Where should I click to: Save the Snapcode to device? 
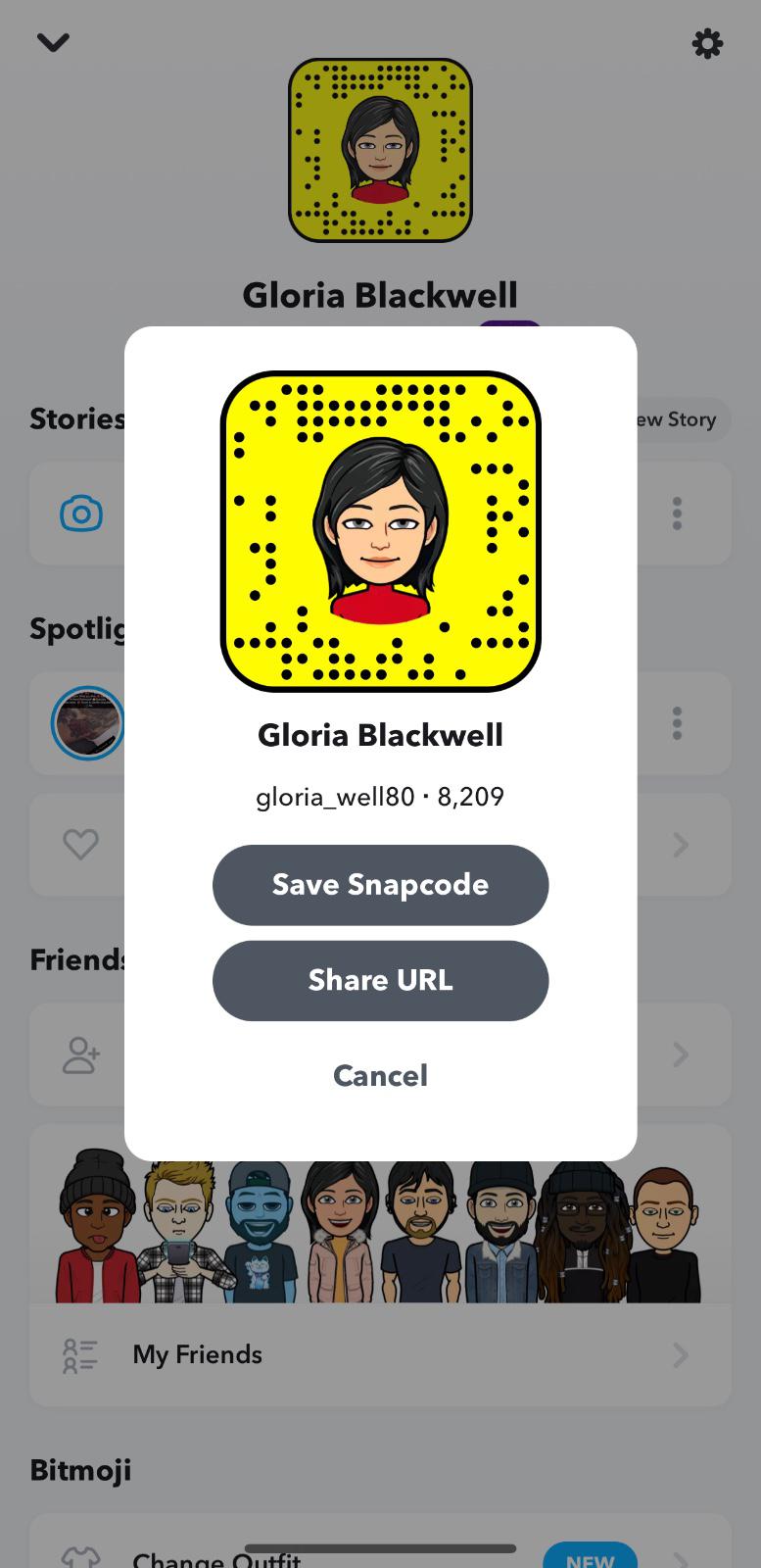click(x=380, y=885)
